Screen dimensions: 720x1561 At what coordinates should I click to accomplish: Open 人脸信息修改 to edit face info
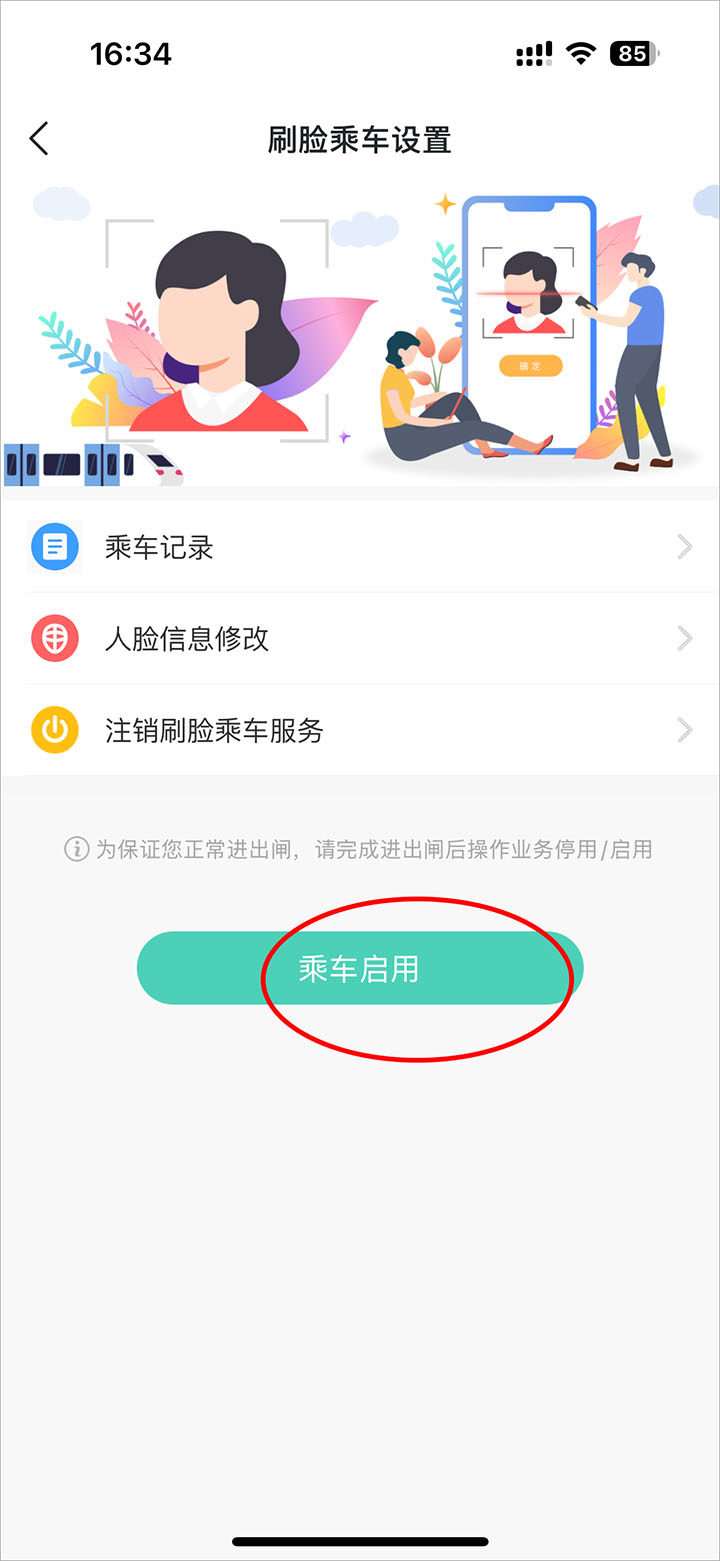point(360,639)
